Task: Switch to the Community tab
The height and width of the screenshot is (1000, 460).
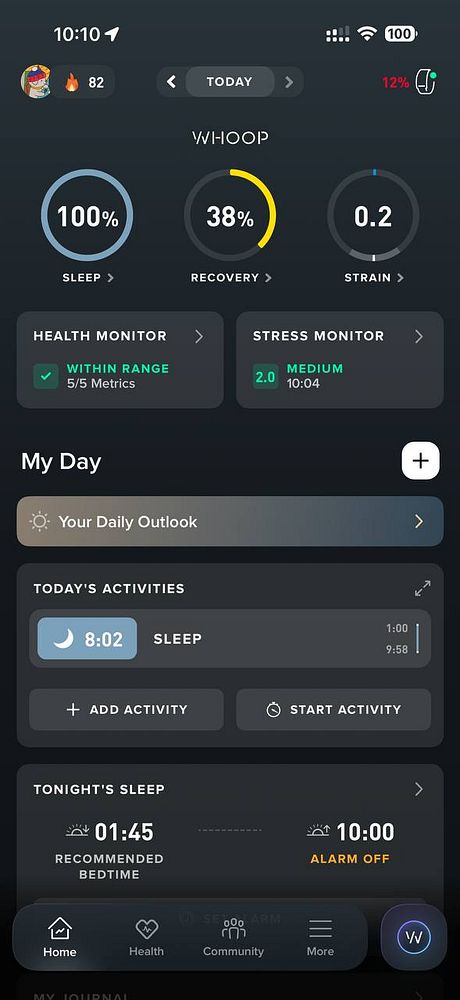Action: (234, 937)
